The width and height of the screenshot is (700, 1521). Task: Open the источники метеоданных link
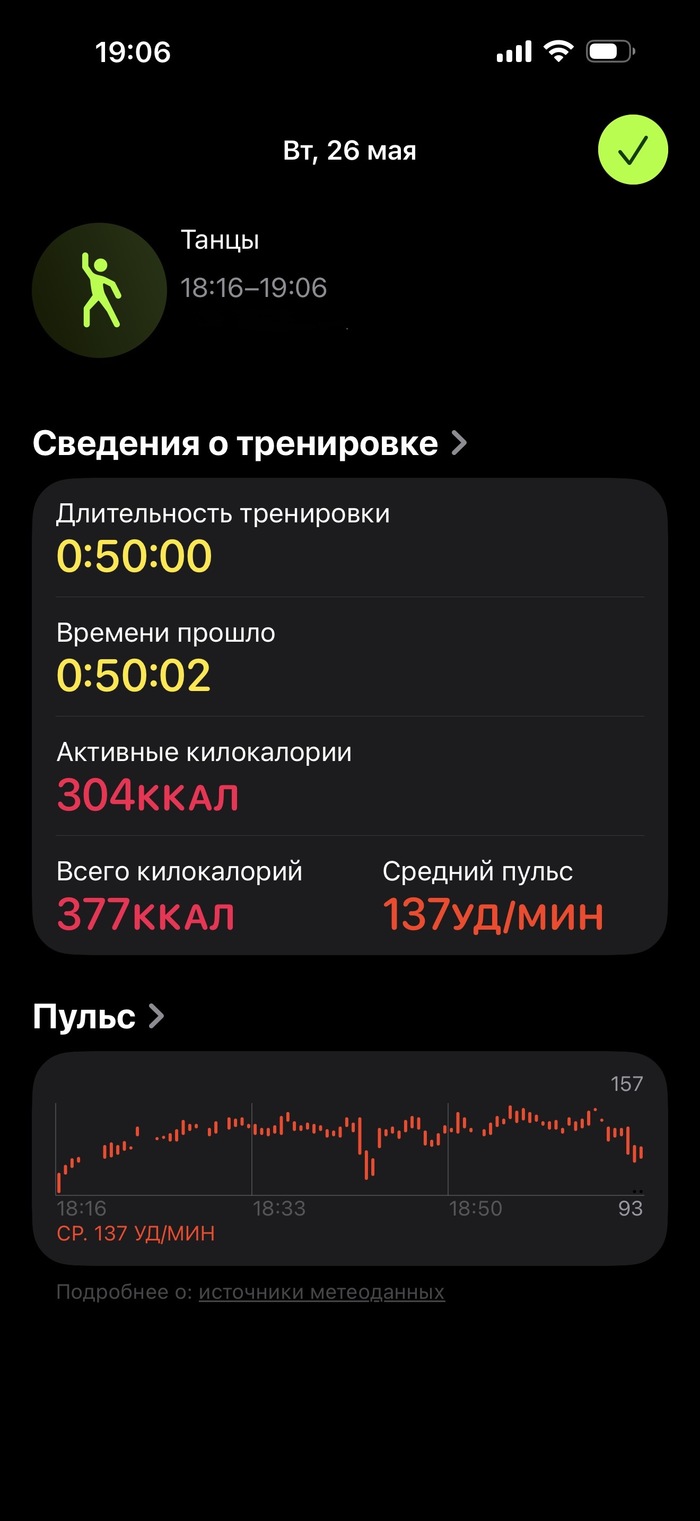coord(322,1292)
